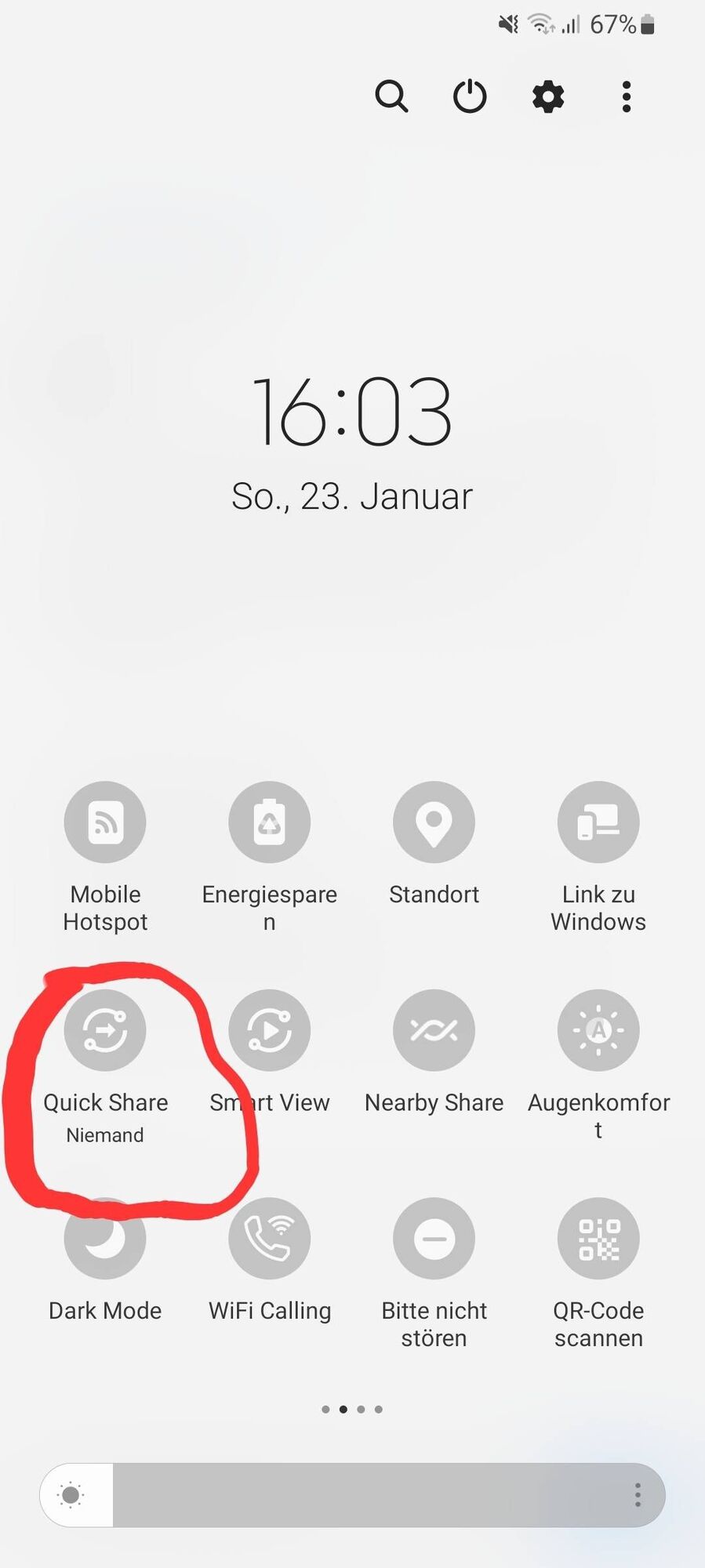Tap QR-Code scannen tile

click(598, 1238)
